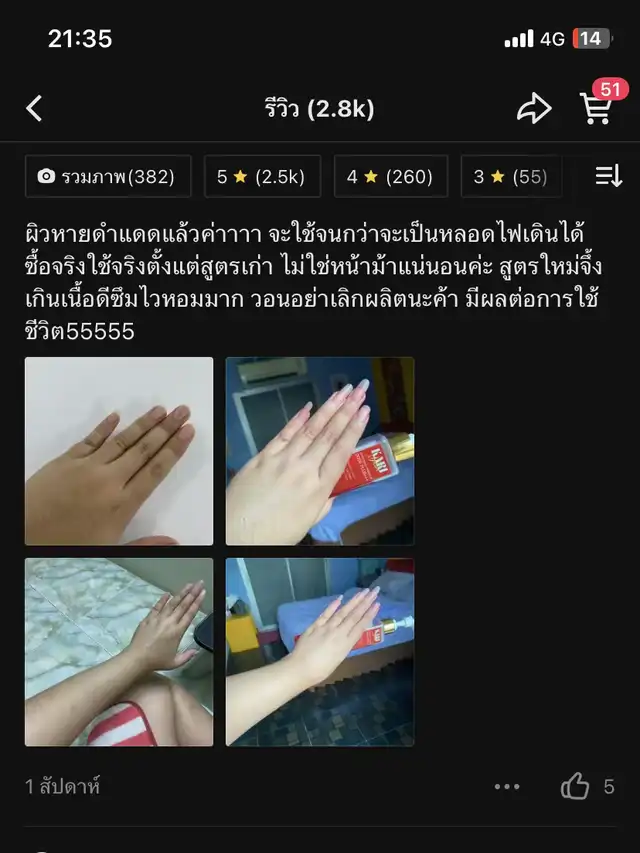
Task: Enlarge the hand on marble table photo
Action: tap(119, 652)
